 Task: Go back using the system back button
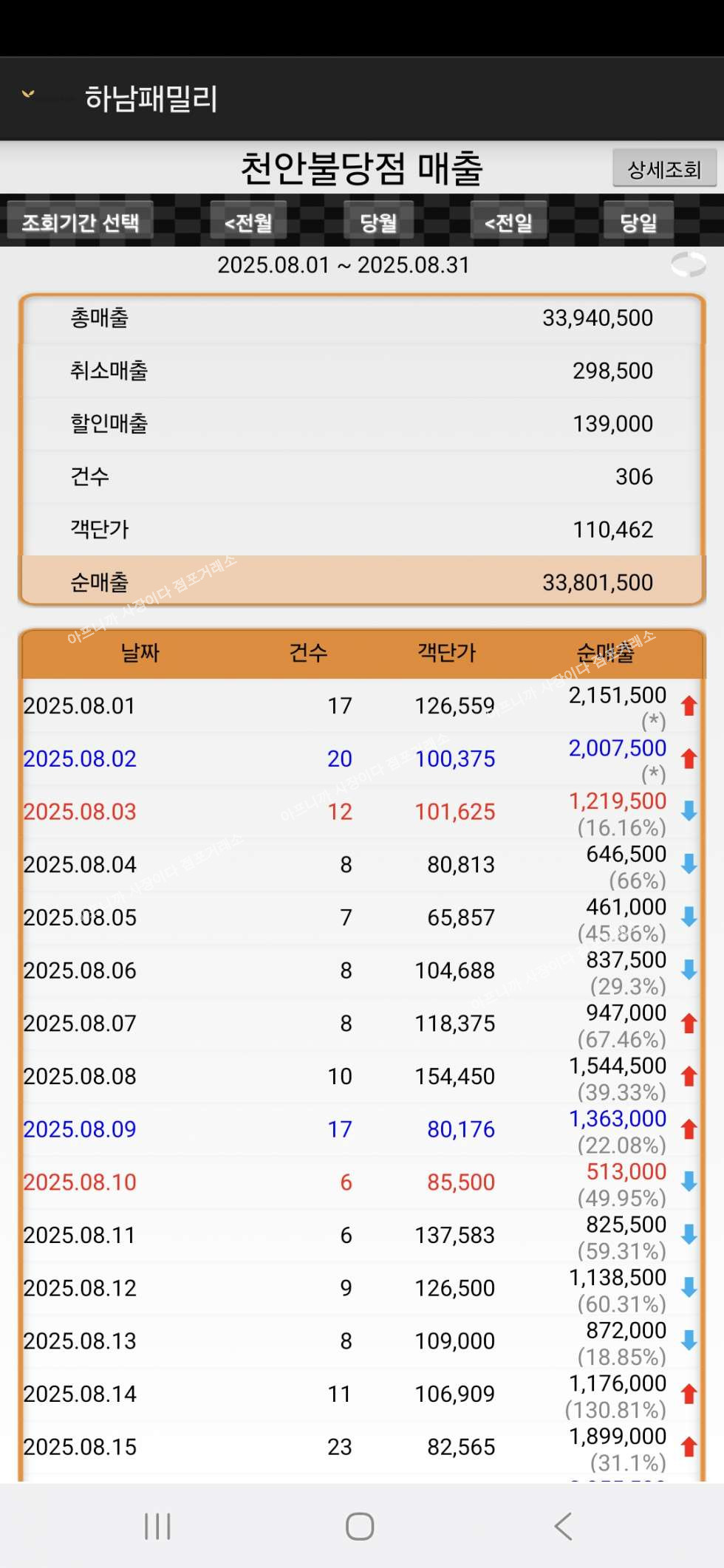tap(563, 1526)
